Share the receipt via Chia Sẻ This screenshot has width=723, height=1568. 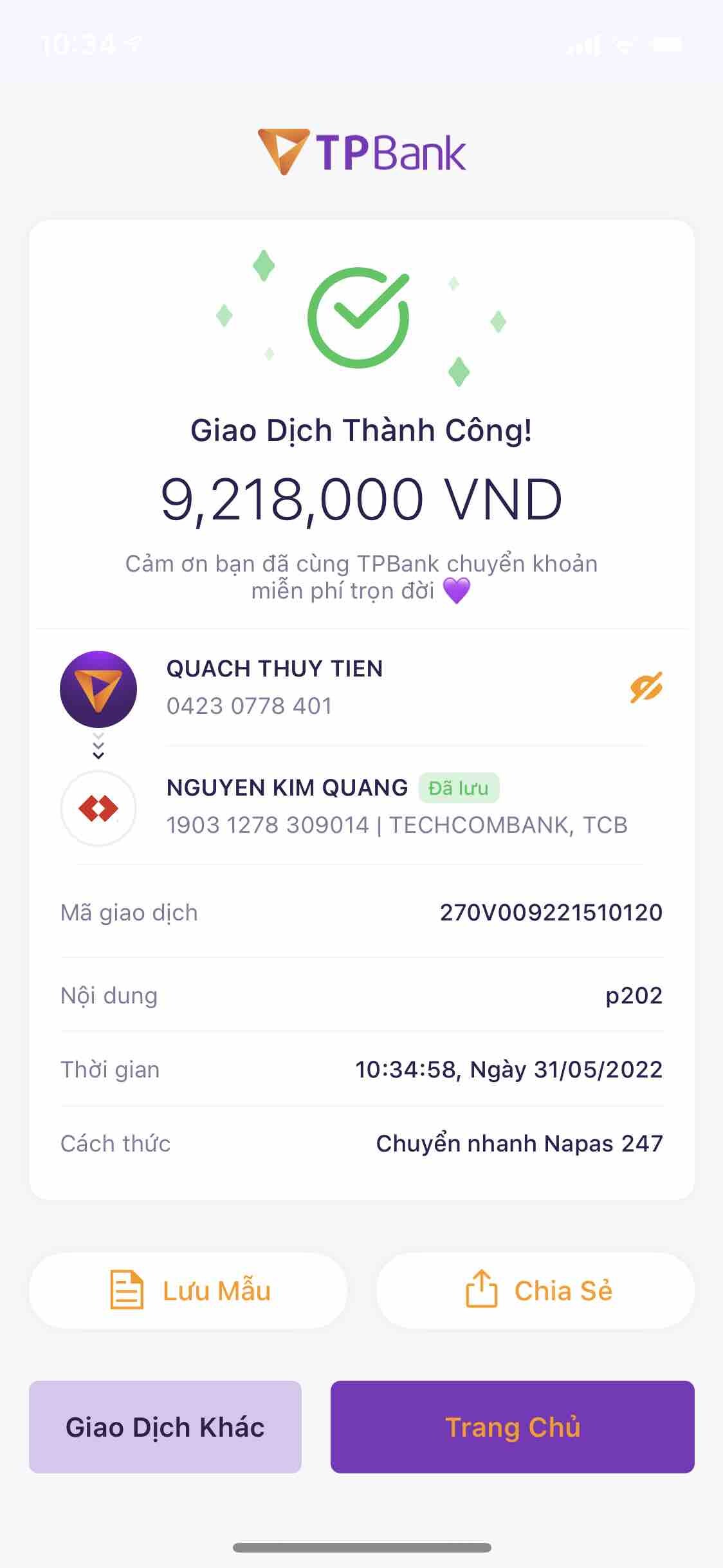(536, 1290)
